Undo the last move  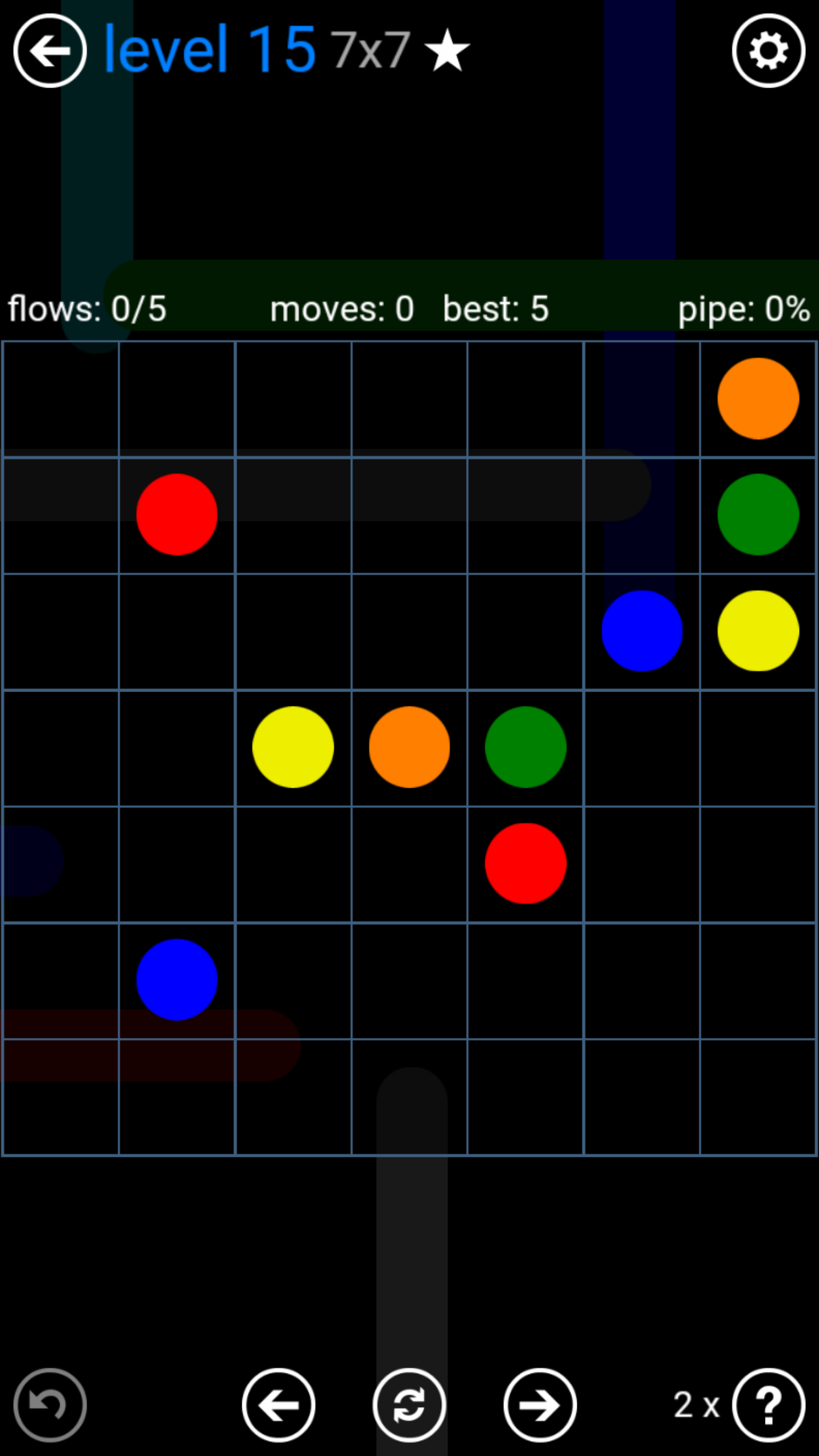click(50, 1405)
